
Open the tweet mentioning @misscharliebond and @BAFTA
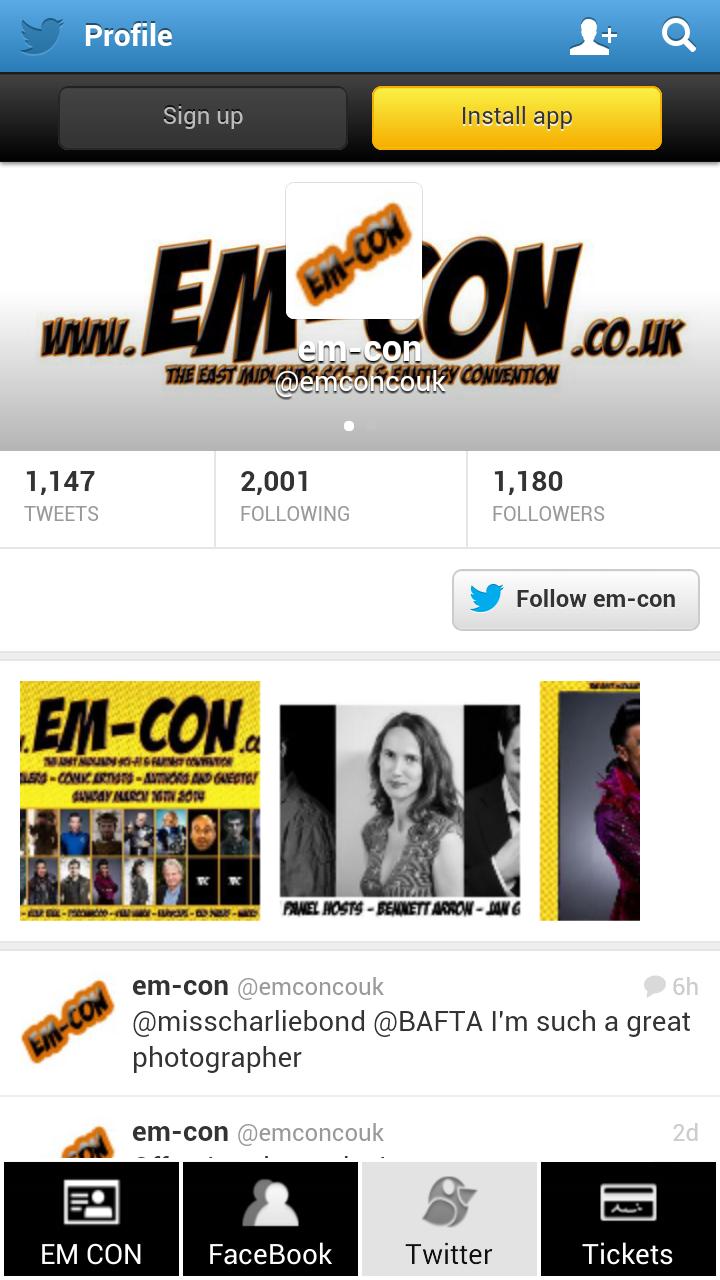(410, 1023)
